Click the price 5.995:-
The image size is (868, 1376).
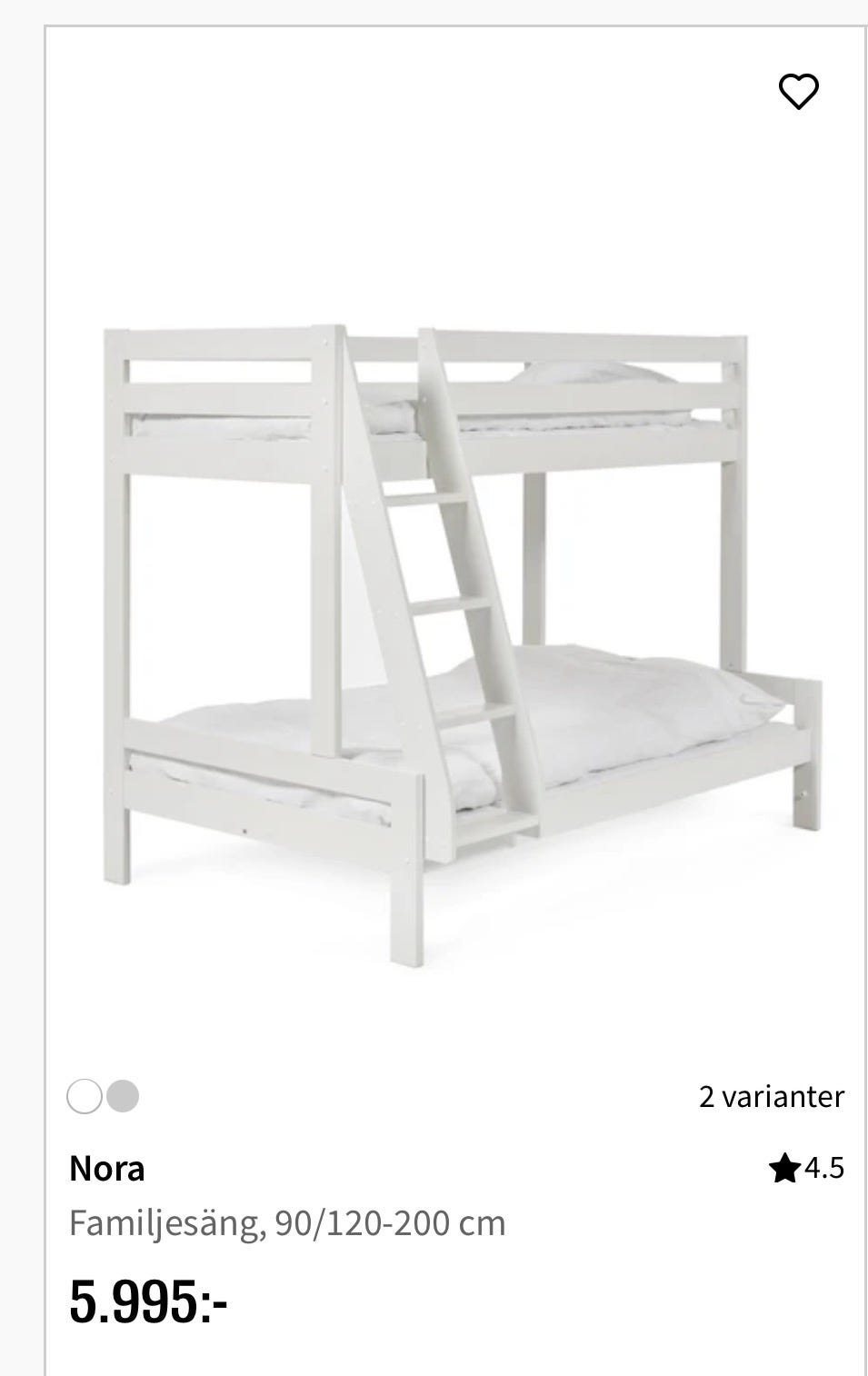tap(150, 1304)
